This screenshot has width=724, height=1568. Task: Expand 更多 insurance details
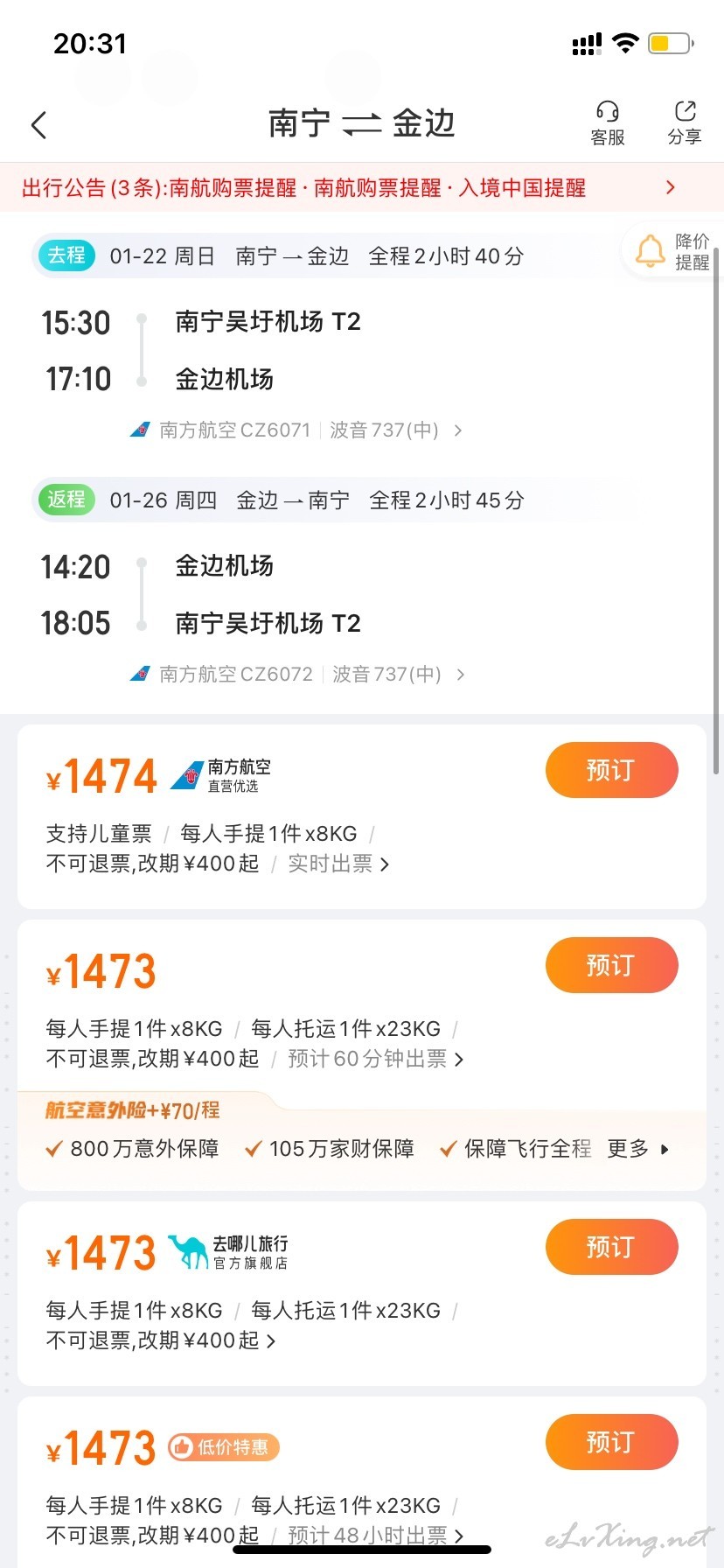[x=638, y=1149]
